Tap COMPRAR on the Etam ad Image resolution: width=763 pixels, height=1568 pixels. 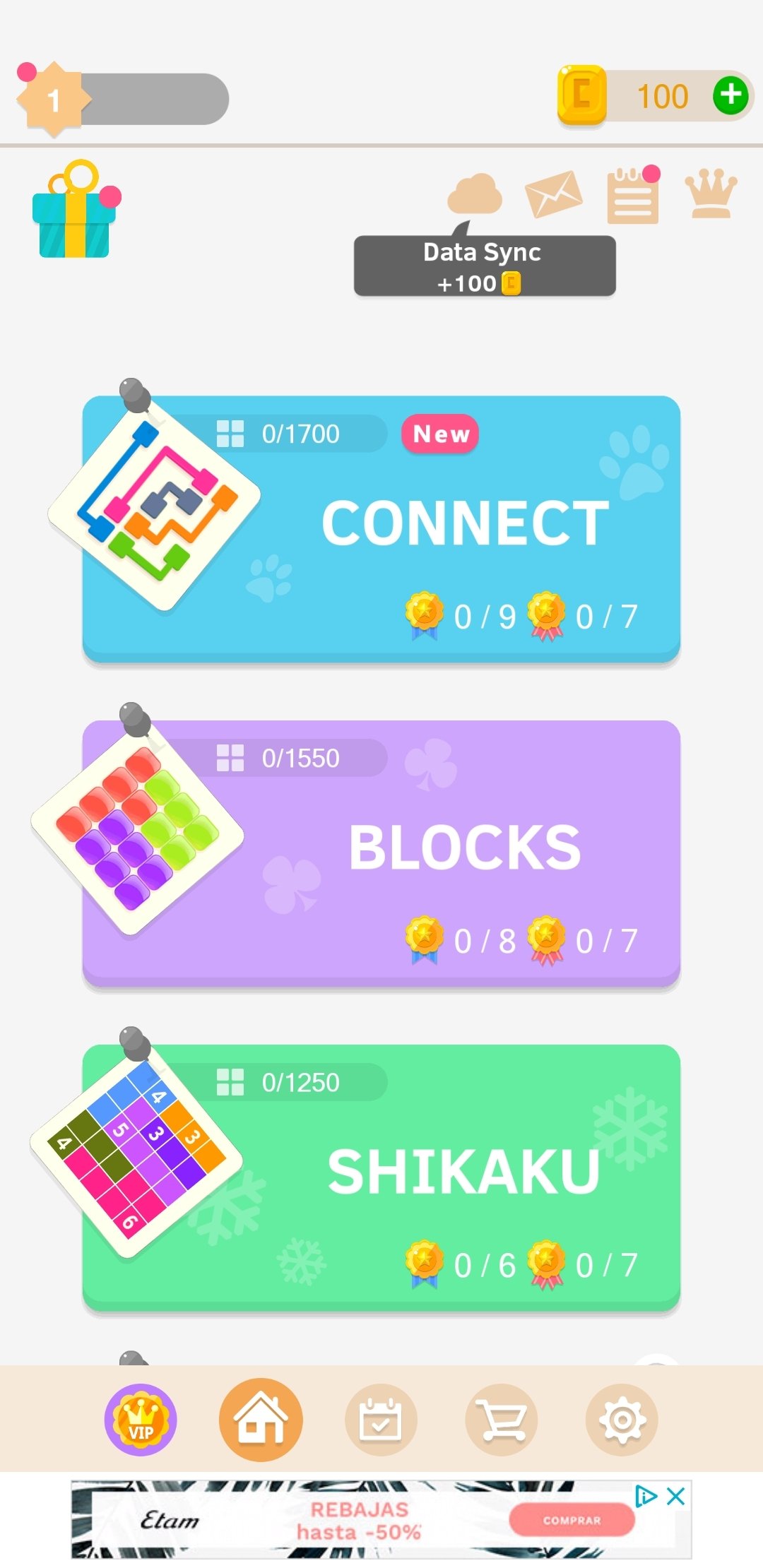[572, 1520]
